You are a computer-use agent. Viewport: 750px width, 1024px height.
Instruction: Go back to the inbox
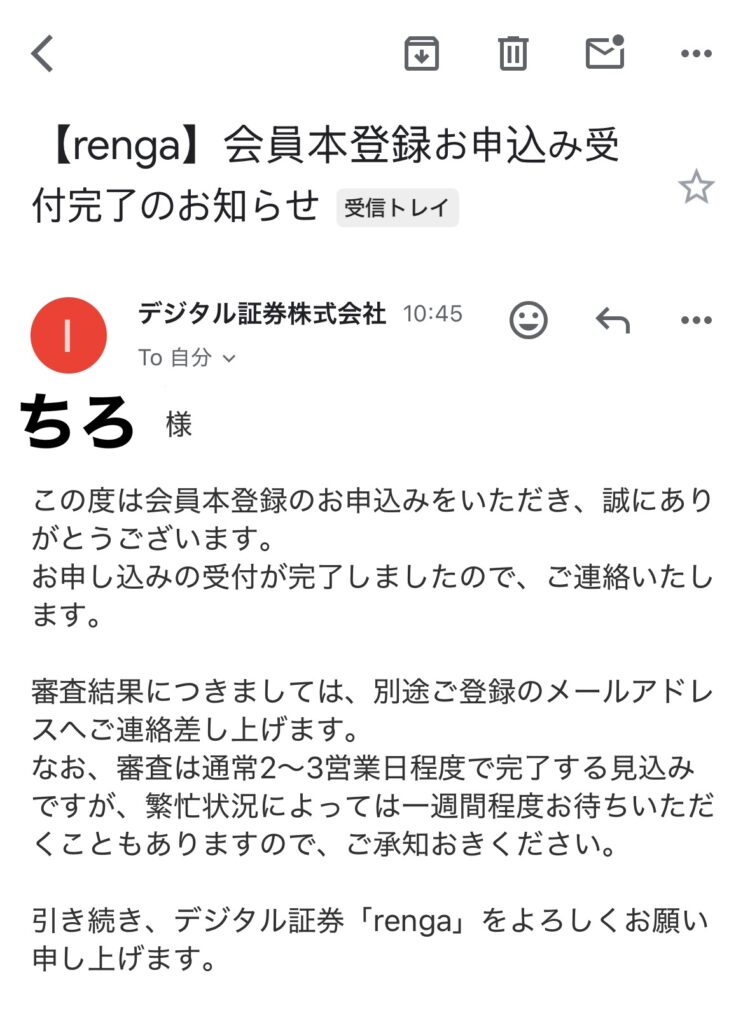[42, 53]
